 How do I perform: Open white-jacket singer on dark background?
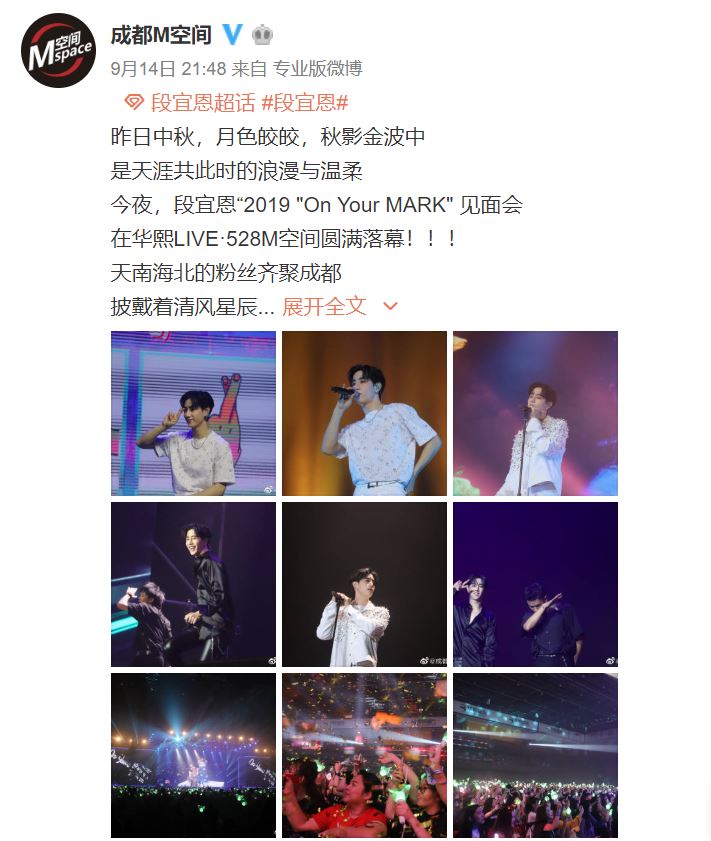coord(364,584)
